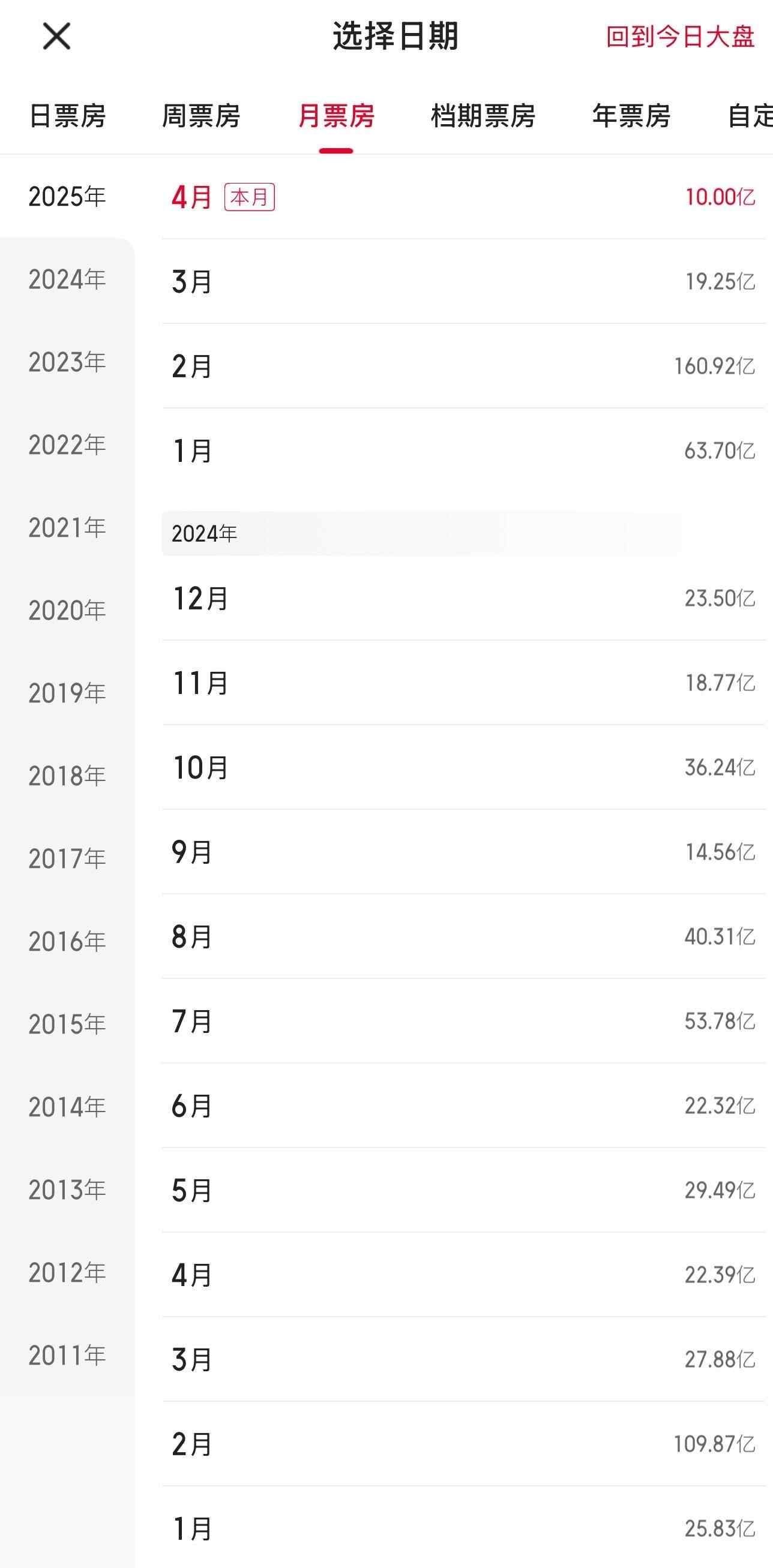Switch to 日票房 tab
Viewport: 773px width, 1568px height.
click(x=68, y=116)
